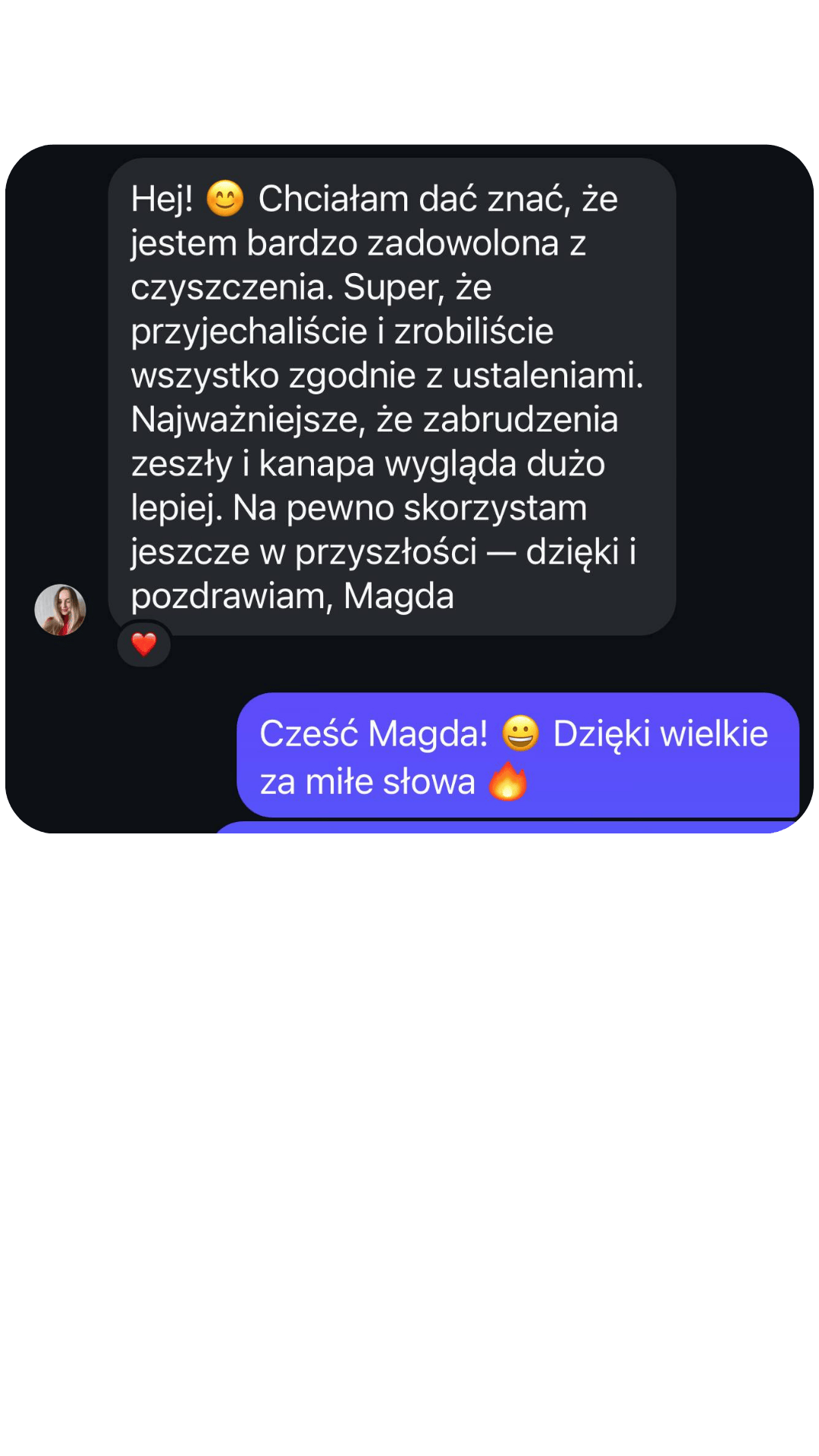Click the heart reaction attached to Magda's message
The width and height of the screenshot is (819, 1456).
[144, 644]
